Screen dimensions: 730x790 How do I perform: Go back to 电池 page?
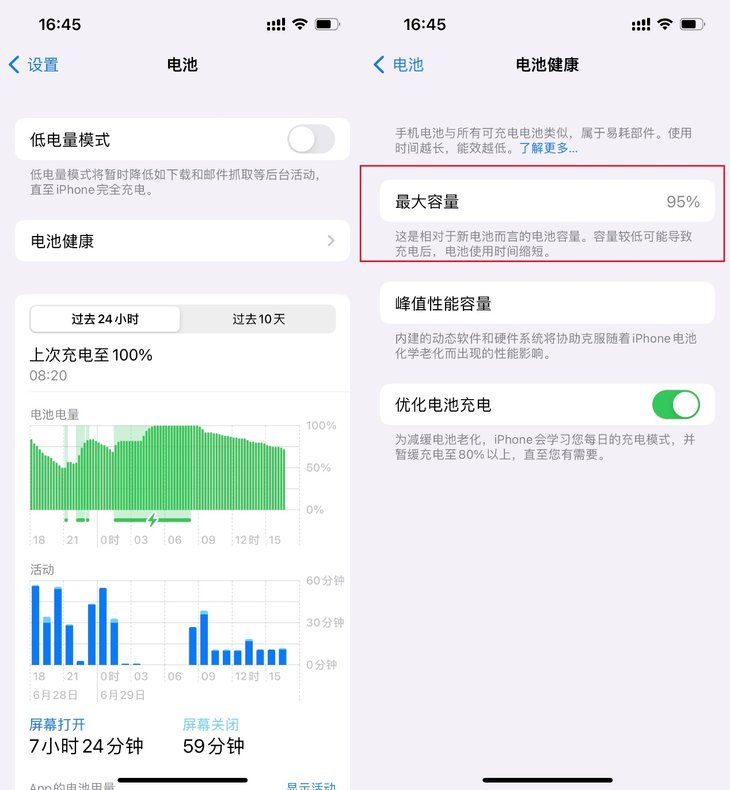[x=399, y=65]
